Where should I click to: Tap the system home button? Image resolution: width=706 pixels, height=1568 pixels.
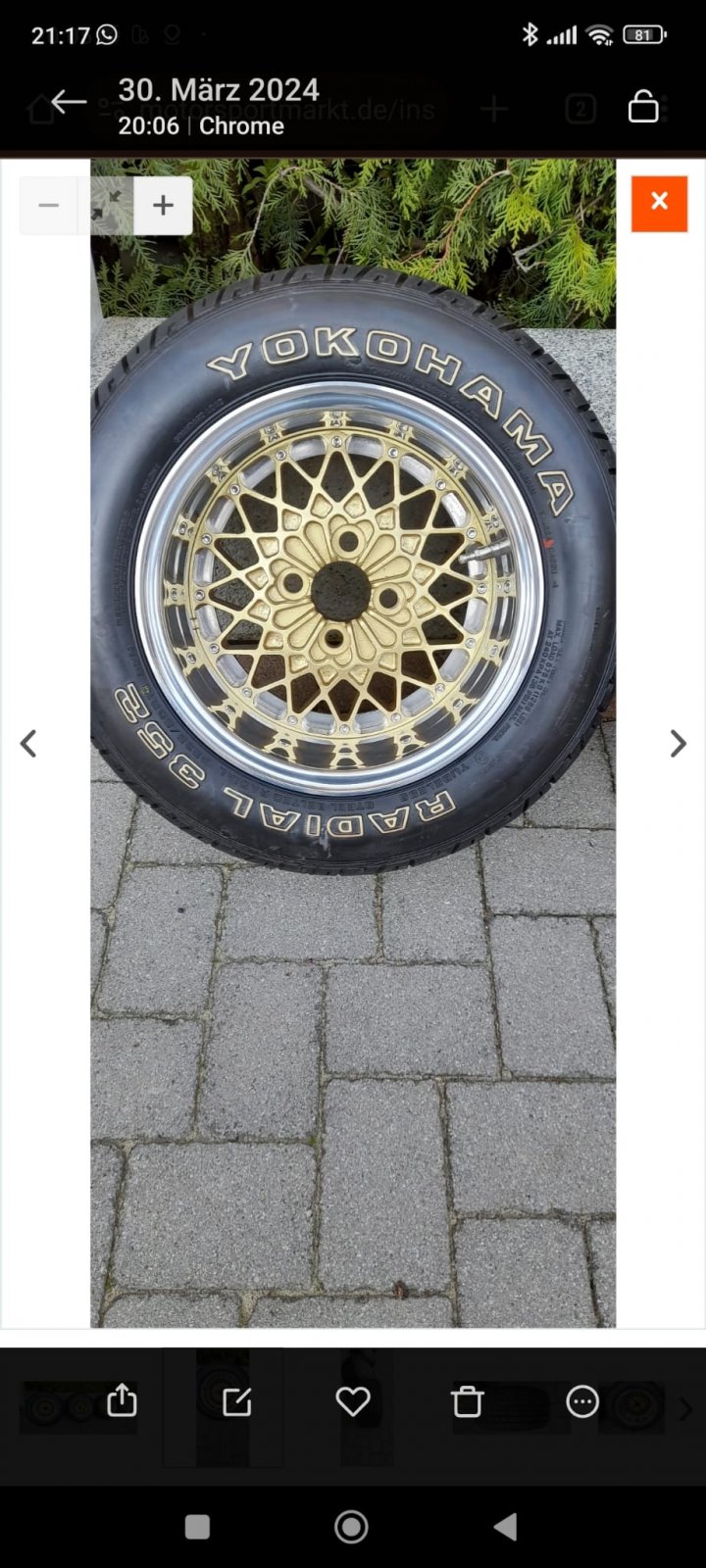click(352, 1526)
